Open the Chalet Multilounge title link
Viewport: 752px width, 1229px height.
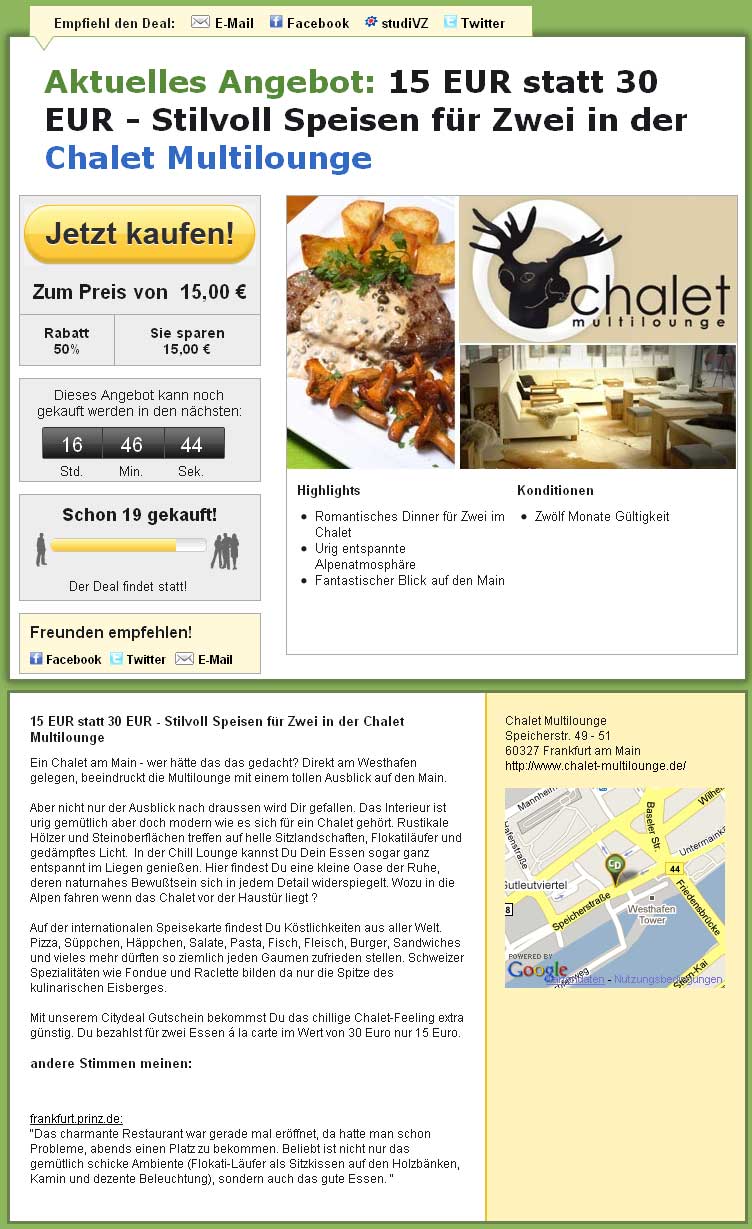tap(208, 158)
